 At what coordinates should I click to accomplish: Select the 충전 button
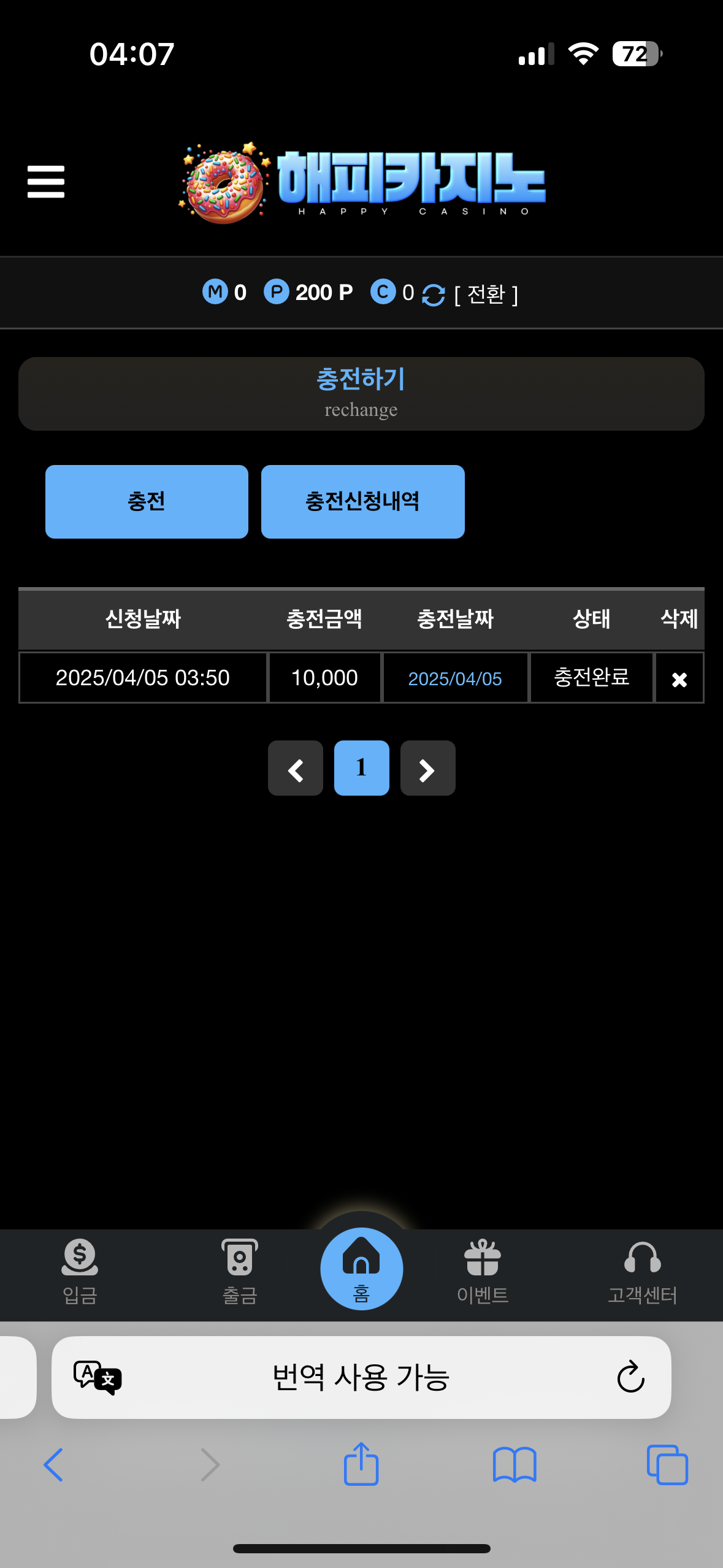(147, 502)
